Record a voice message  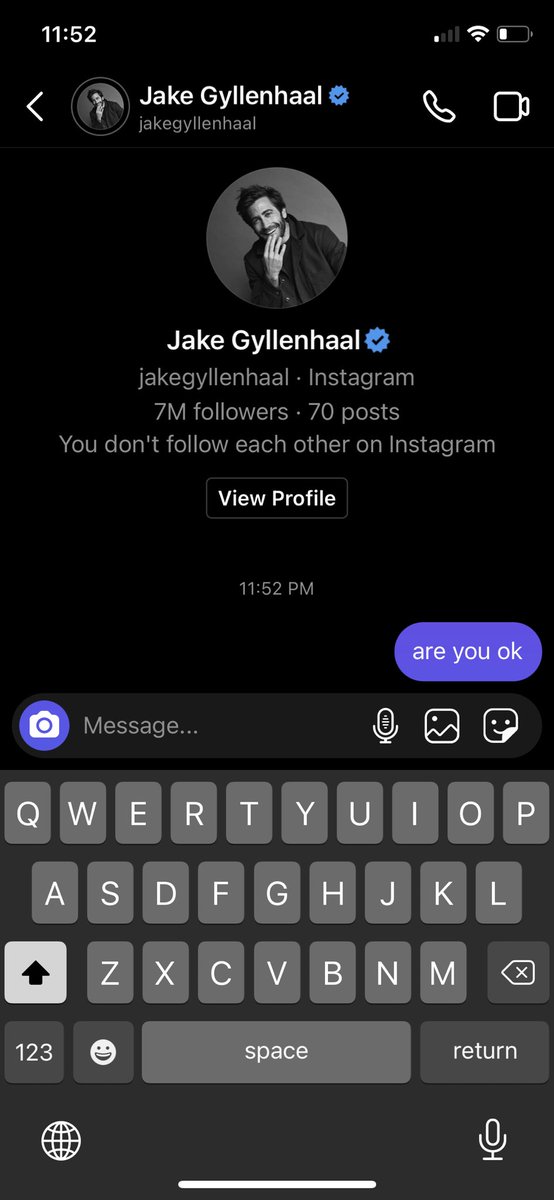pos(385,725)
